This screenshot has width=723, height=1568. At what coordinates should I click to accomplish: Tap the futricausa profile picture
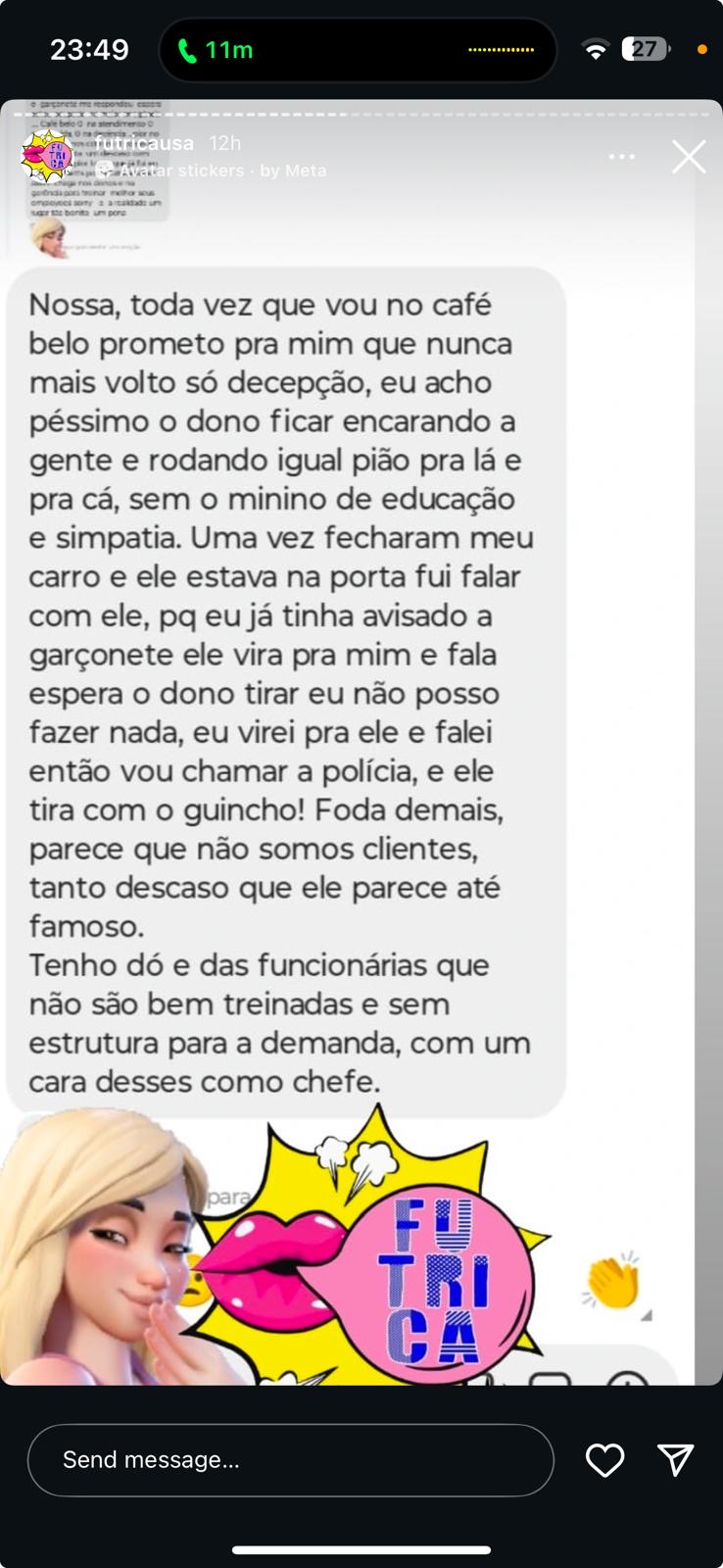pyautogui.click(x=45, y=157)
